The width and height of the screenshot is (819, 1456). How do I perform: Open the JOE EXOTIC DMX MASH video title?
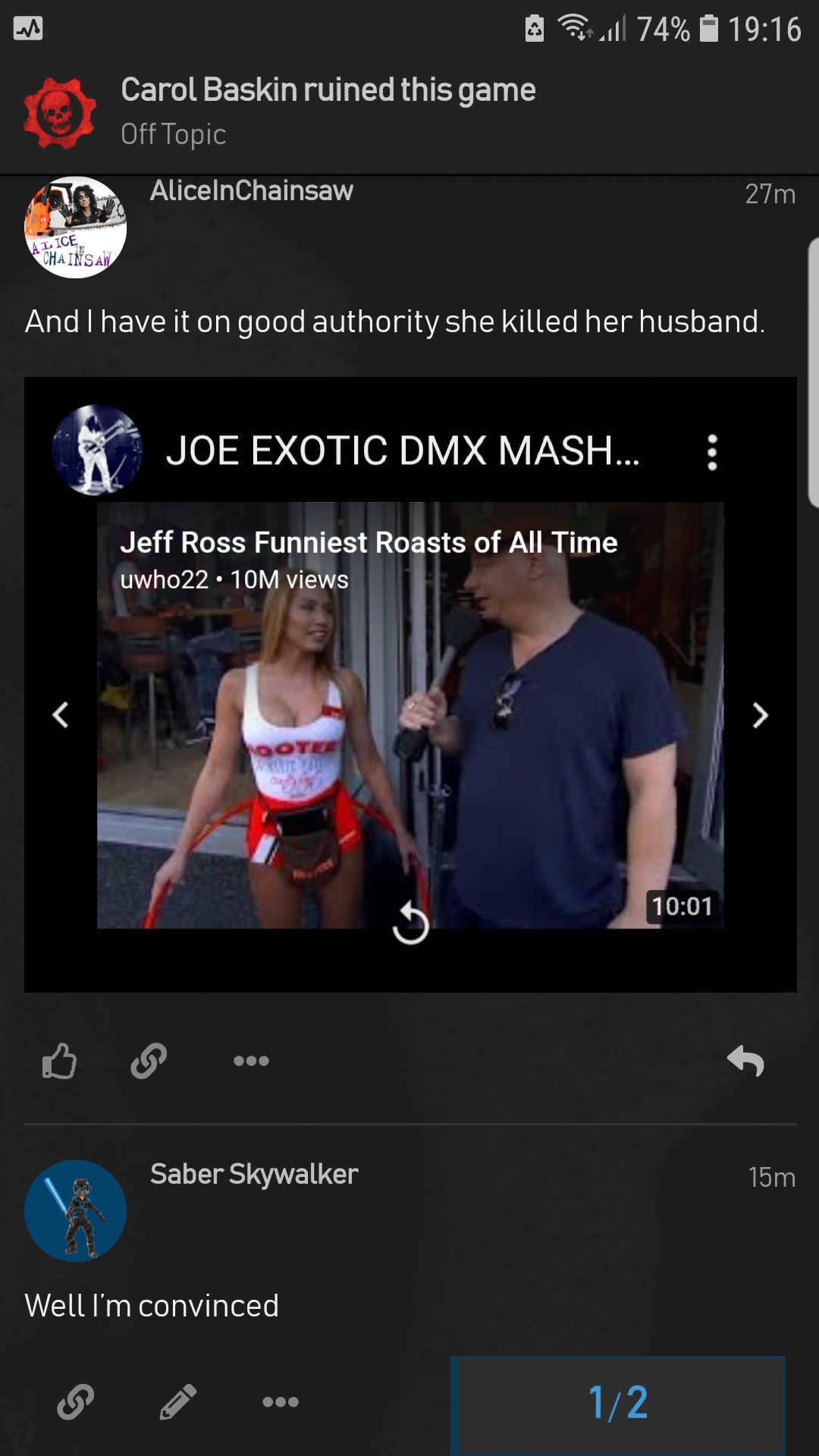[x=402, y=450]
